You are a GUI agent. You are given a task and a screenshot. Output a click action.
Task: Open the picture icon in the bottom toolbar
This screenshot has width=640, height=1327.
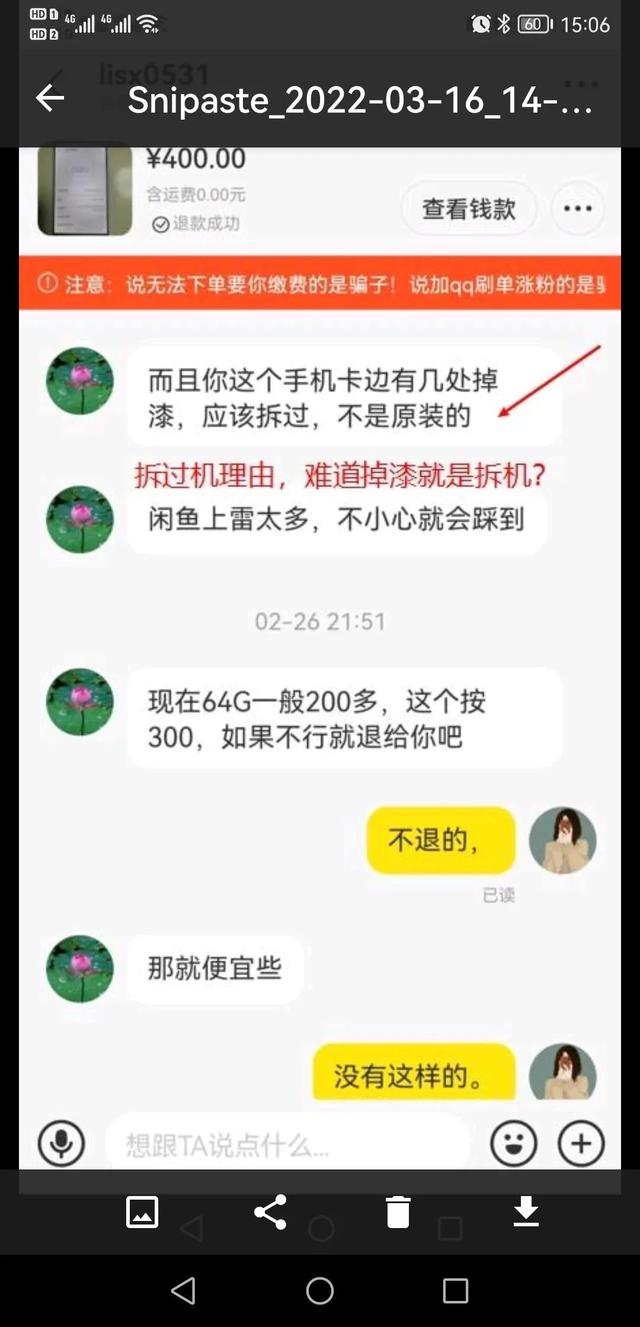142,1212
